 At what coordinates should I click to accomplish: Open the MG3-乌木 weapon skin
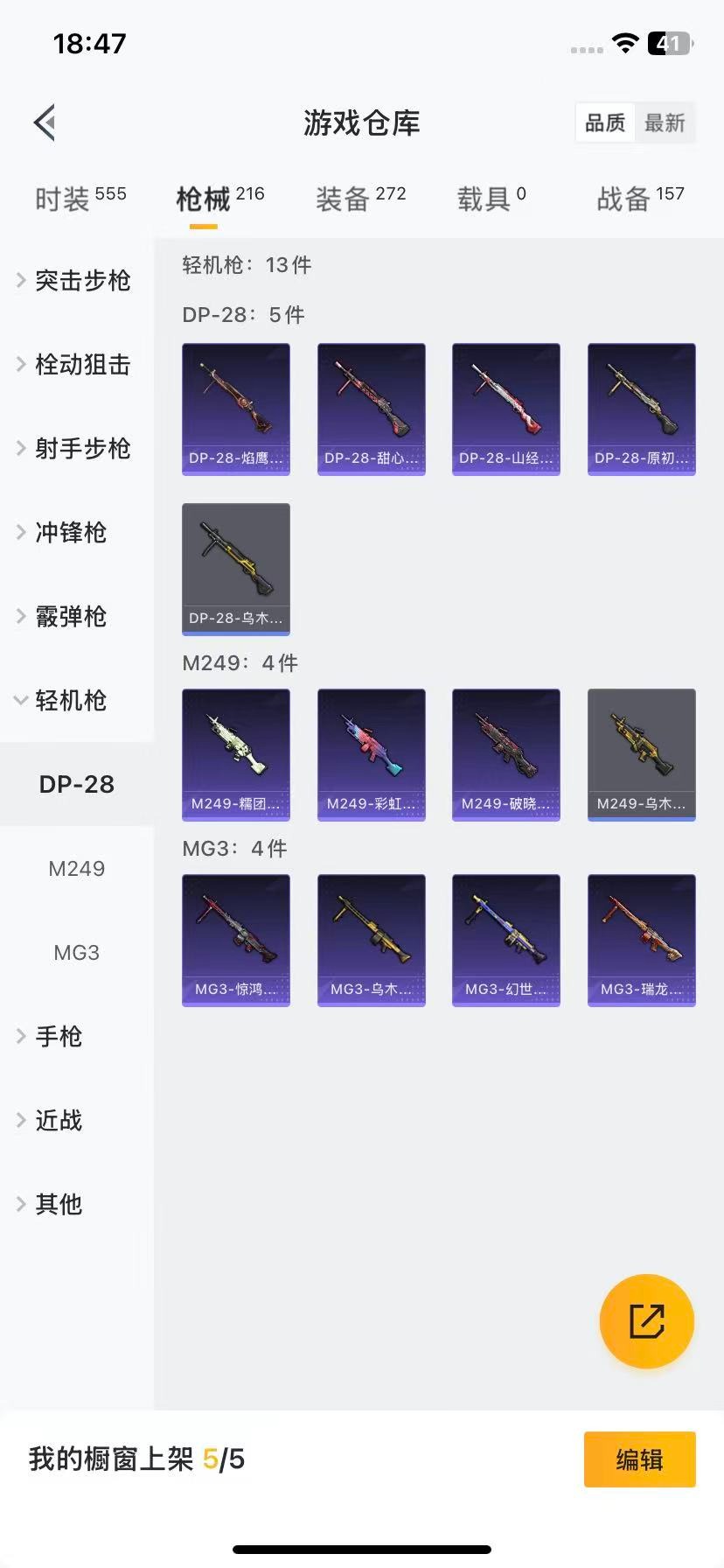(371, 940)
